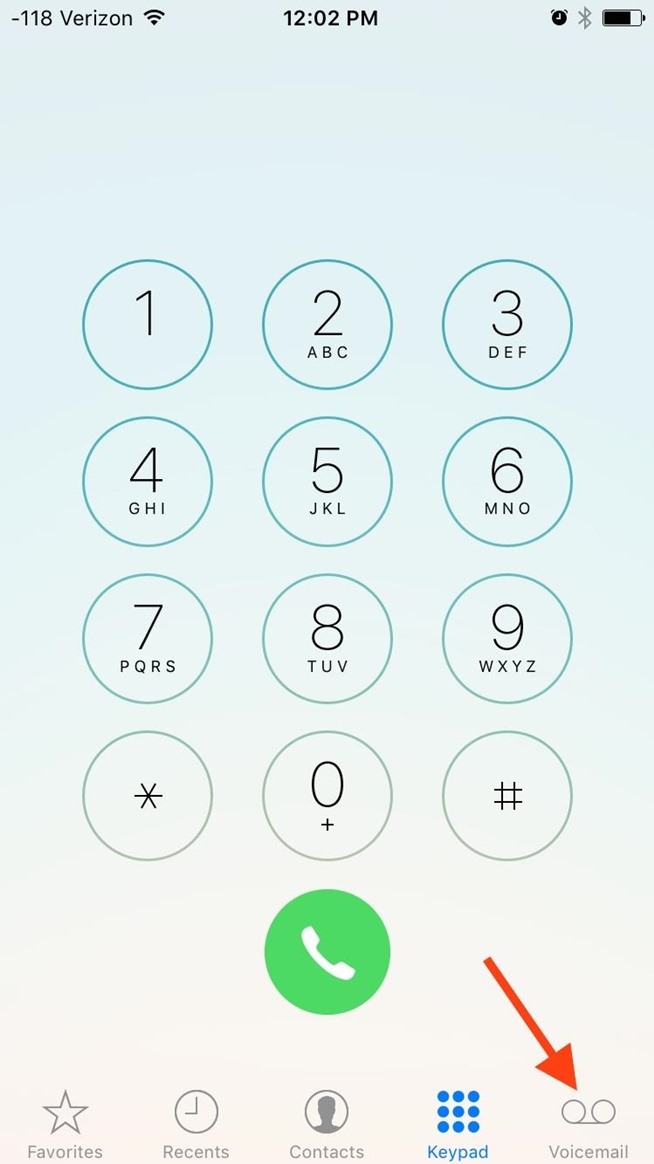Go to the Contacts tab
The height and width of the screenshot is (1164, 654).
327,1124
